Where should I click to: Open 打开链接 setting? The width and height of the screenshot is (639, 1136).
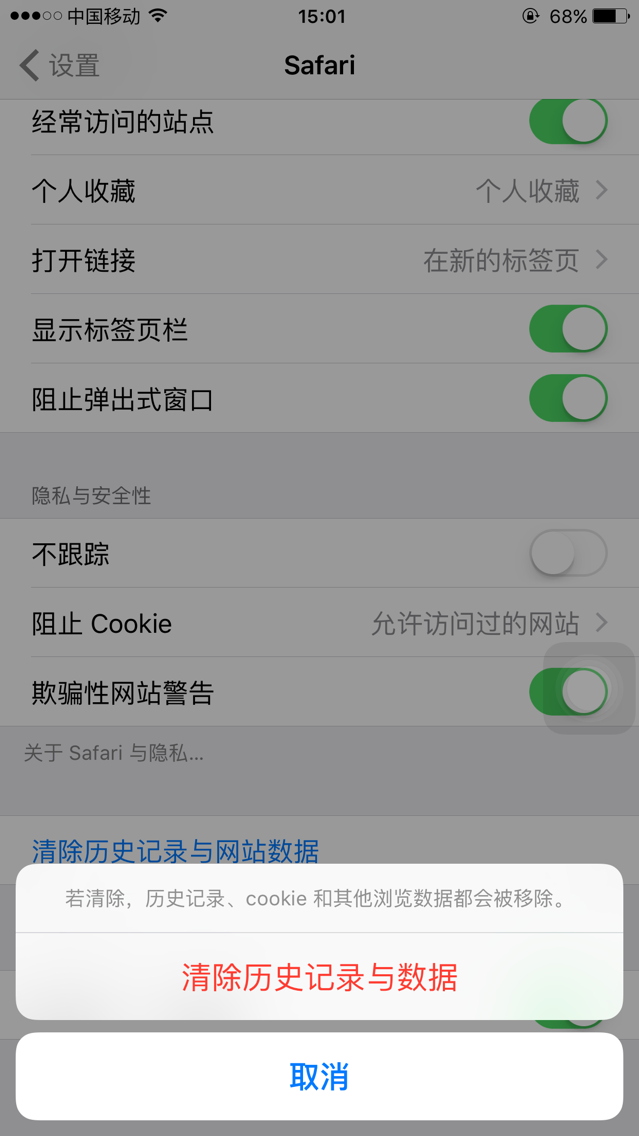320,260
